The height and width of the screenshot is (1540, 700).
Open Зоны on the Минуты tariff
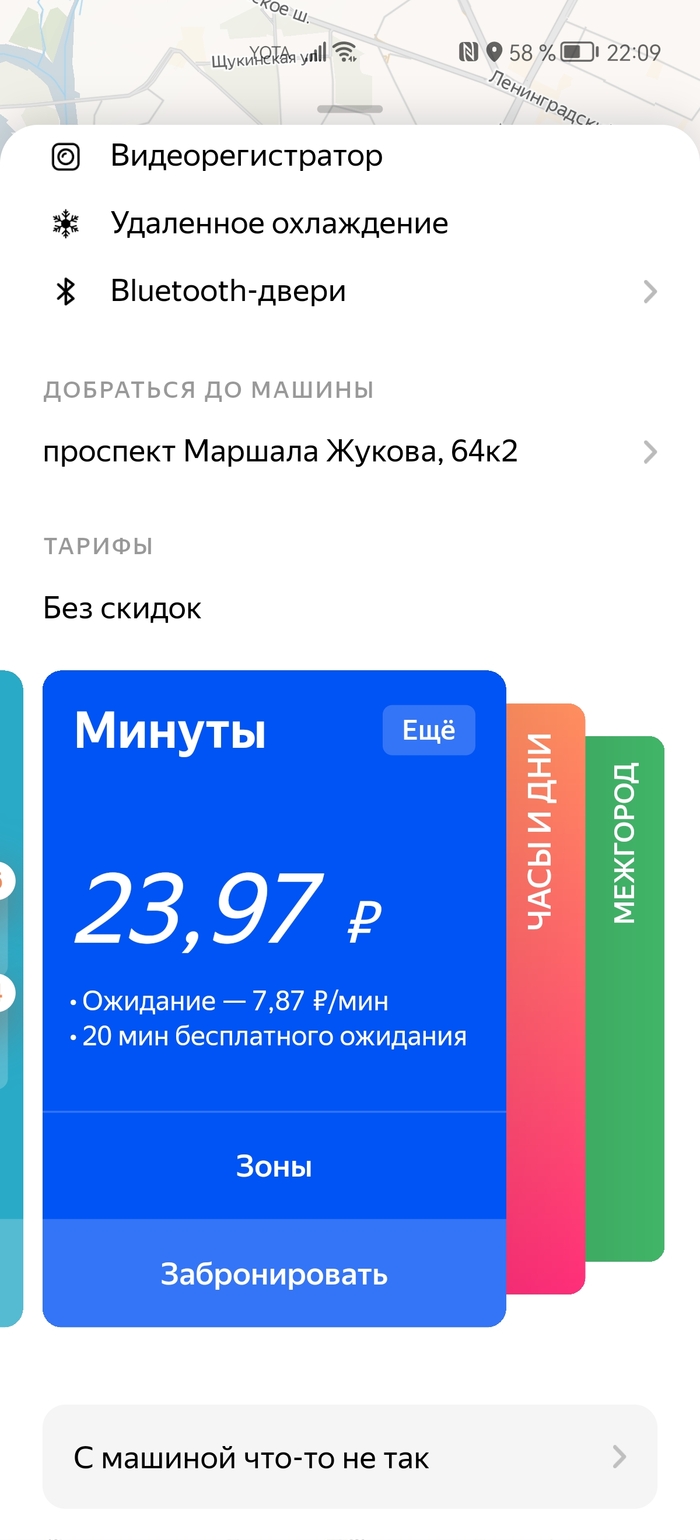pos(274,1166)
